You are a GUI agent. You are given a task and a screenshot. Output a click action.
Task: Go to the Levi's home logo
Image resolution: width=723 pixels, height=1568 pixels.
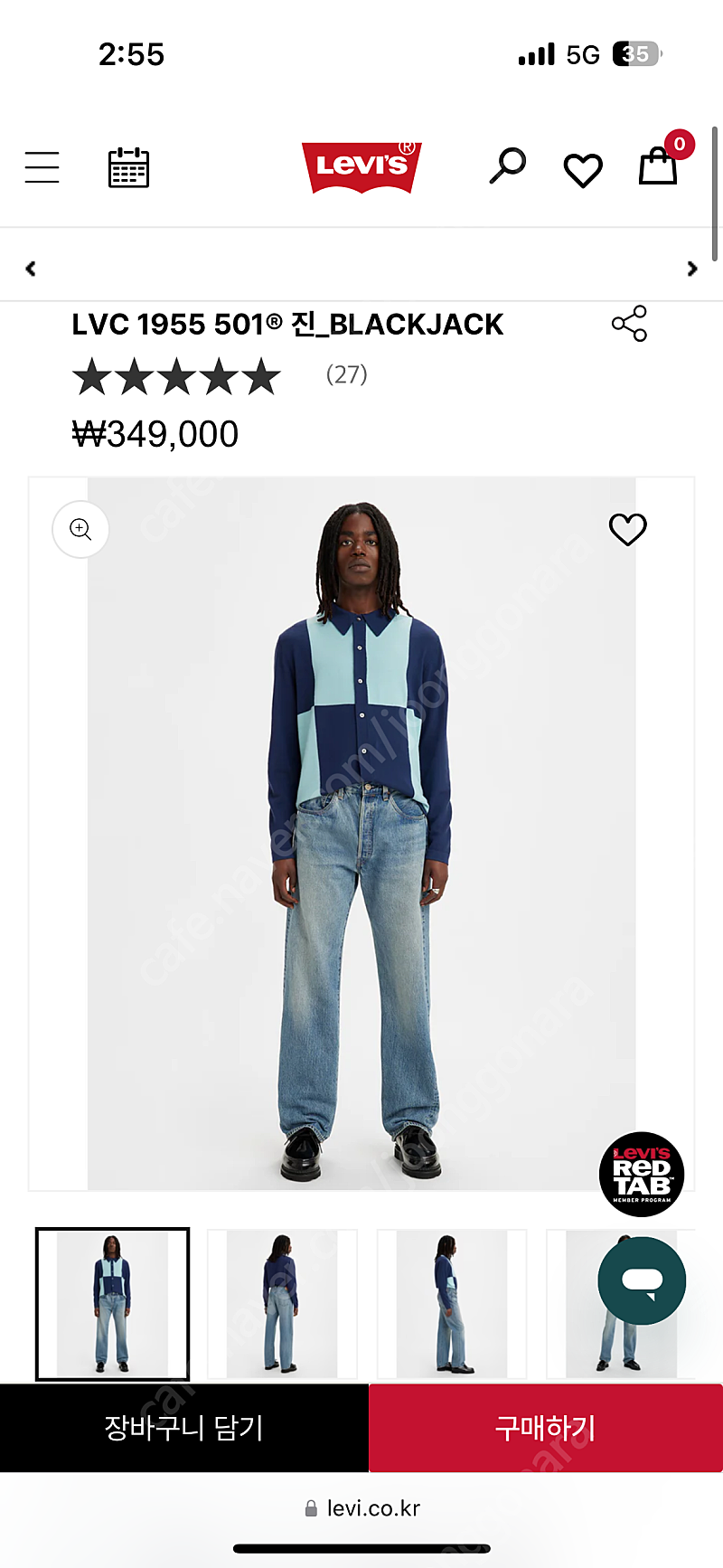361,166
